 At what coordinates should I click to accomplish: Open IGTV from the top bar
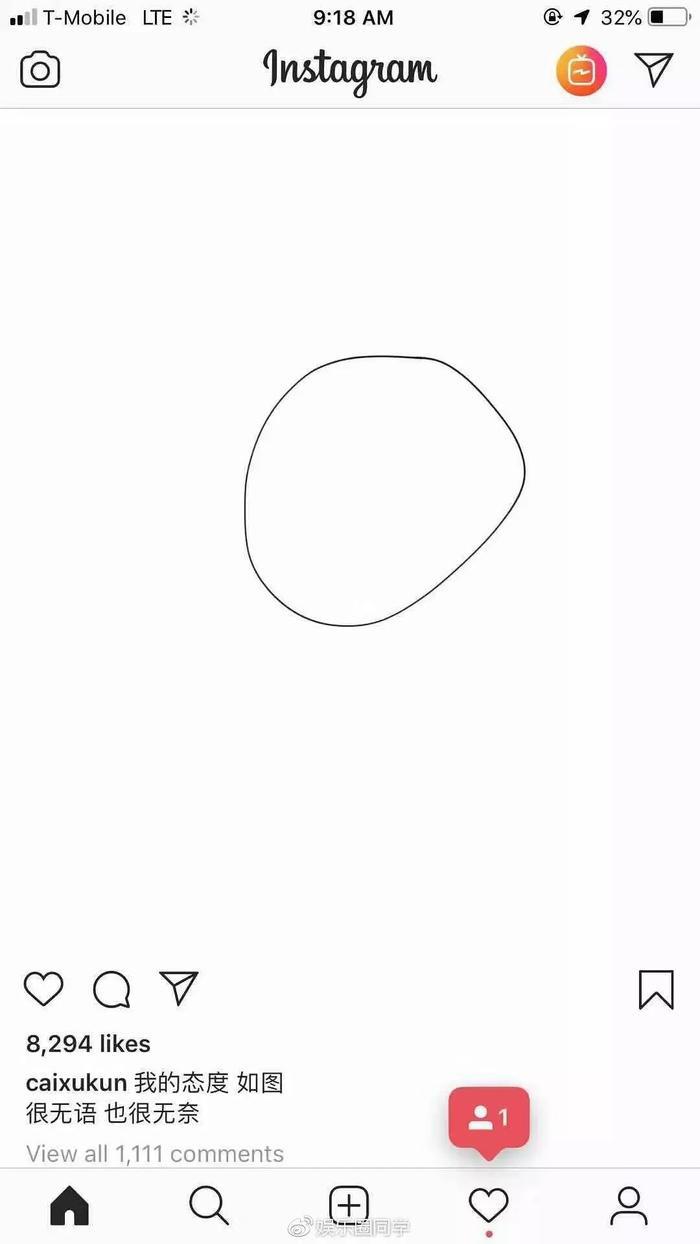581,71
